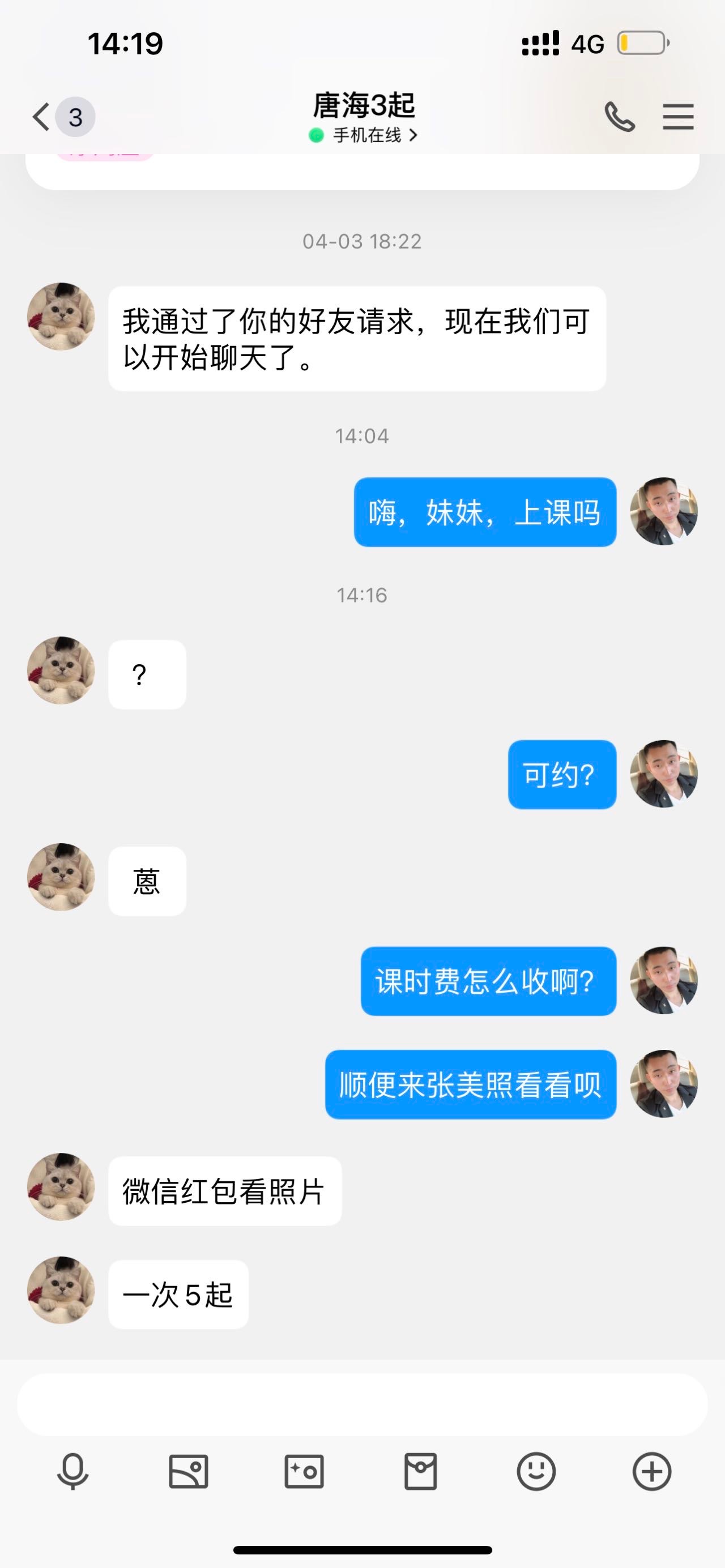725x1568 pixels.
Task: Record a voice message with microphone
Action: [x=73, y=1472]
